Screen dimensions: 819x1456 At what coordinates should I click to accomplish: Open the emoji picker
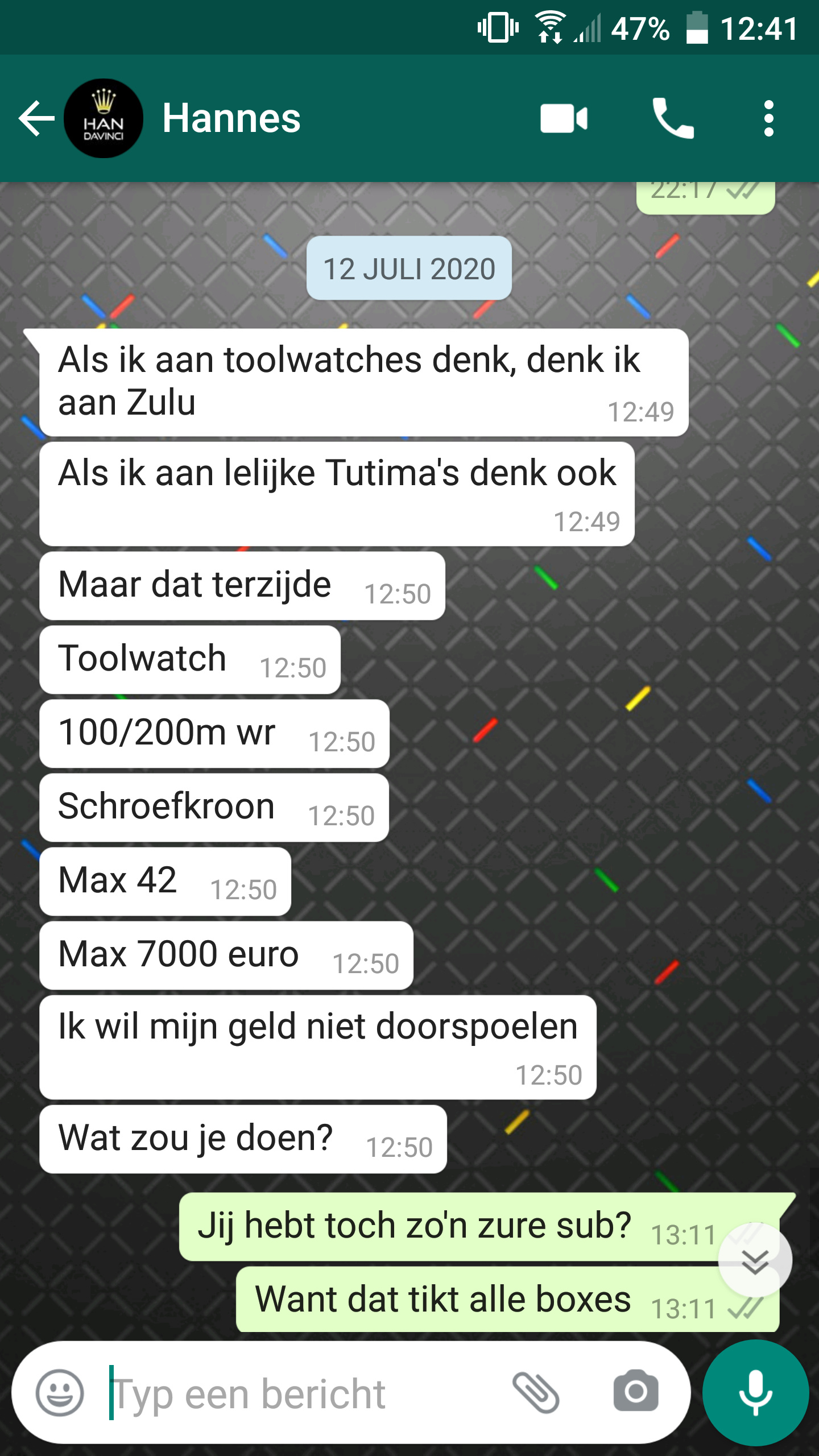(x=60, y=1393)
